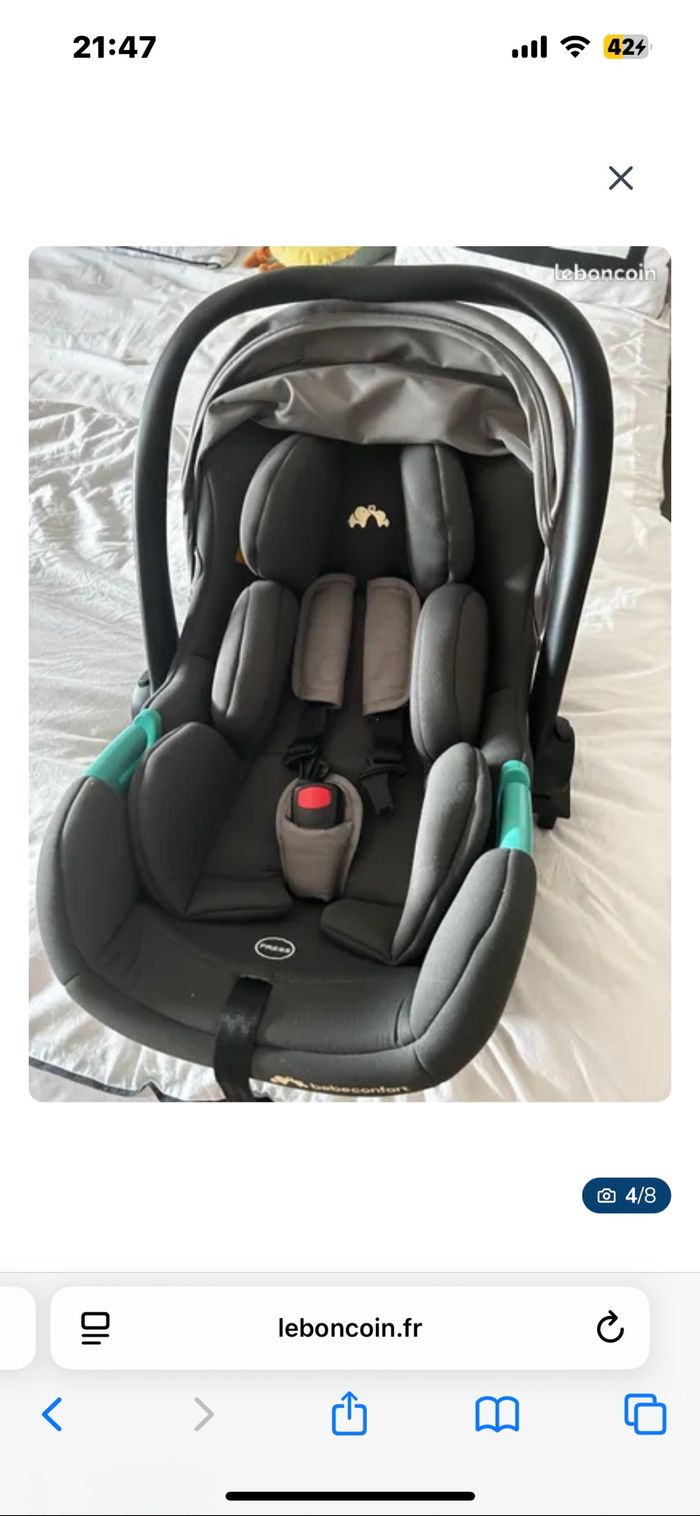Image resolution: width=700 pixels, height=1516 pixels.
Task: Tap the leboncoin.fr address bar
Action: coord(350,1328)
